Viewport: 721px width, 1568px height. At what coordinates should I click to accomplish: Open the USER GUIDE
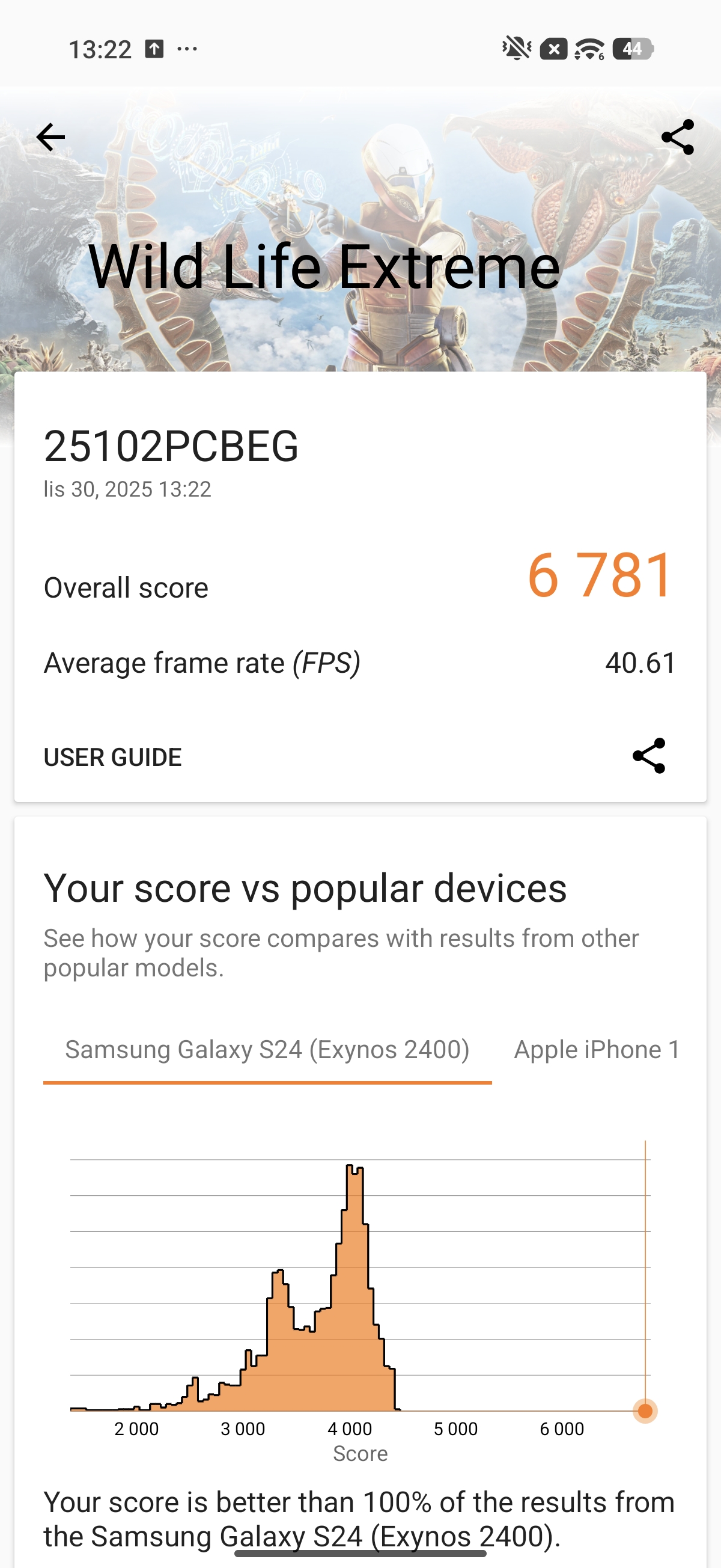(112, 757)
